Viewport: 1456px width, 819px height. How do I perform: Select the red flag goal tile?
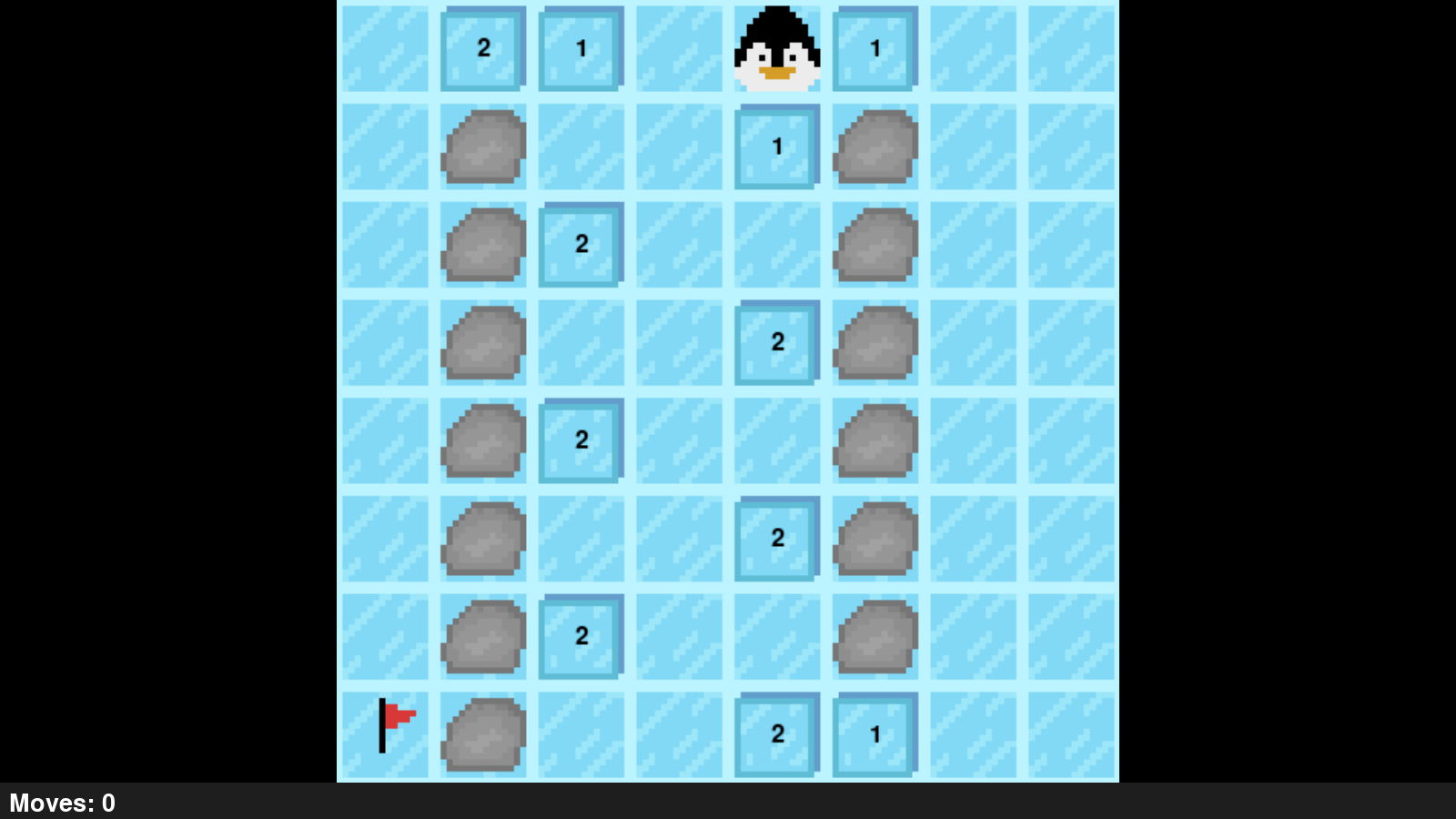(x=385, y=733)
